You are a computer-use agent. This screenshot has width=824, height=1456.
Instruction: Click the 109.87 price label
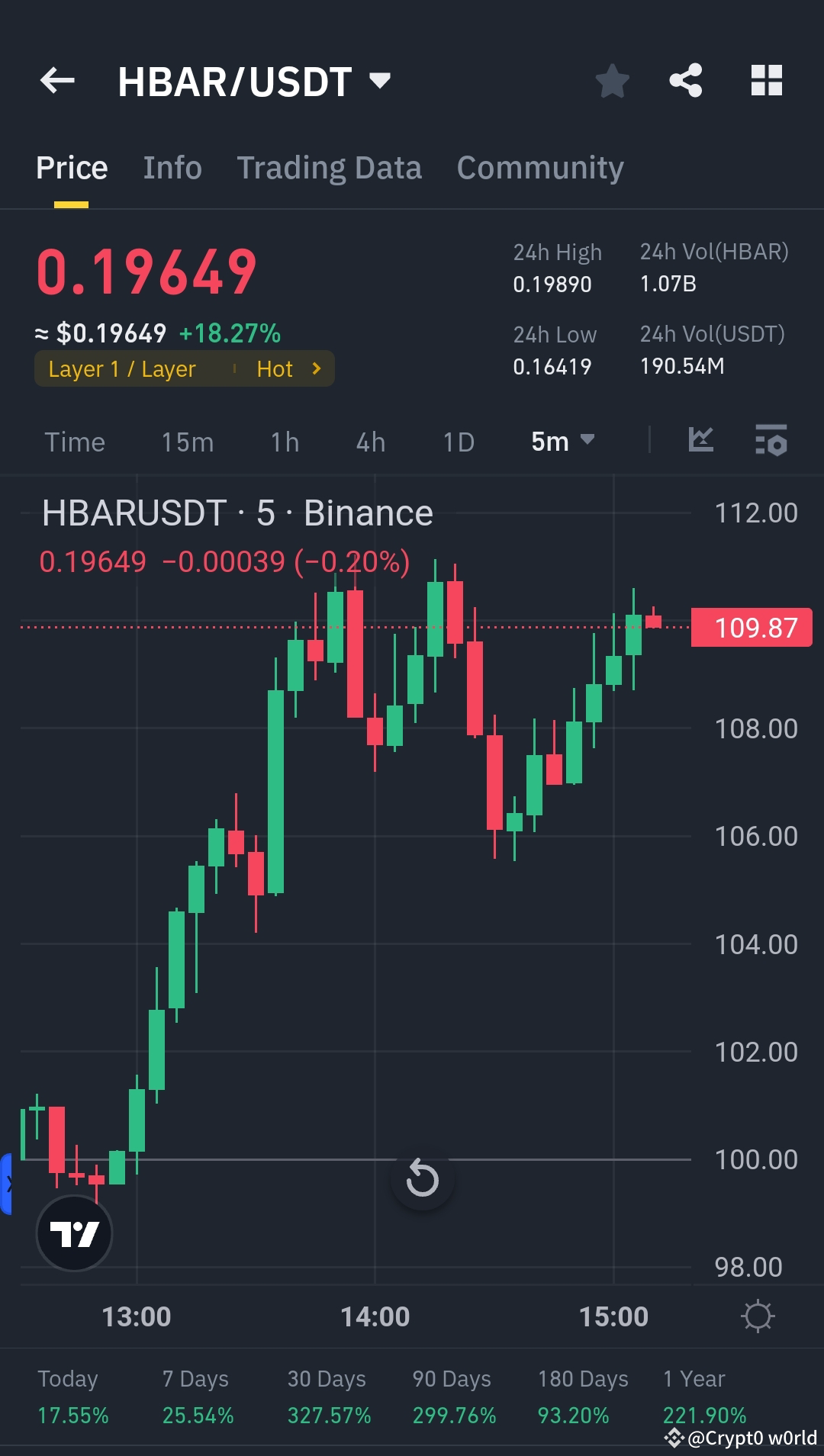coord(751,627)
